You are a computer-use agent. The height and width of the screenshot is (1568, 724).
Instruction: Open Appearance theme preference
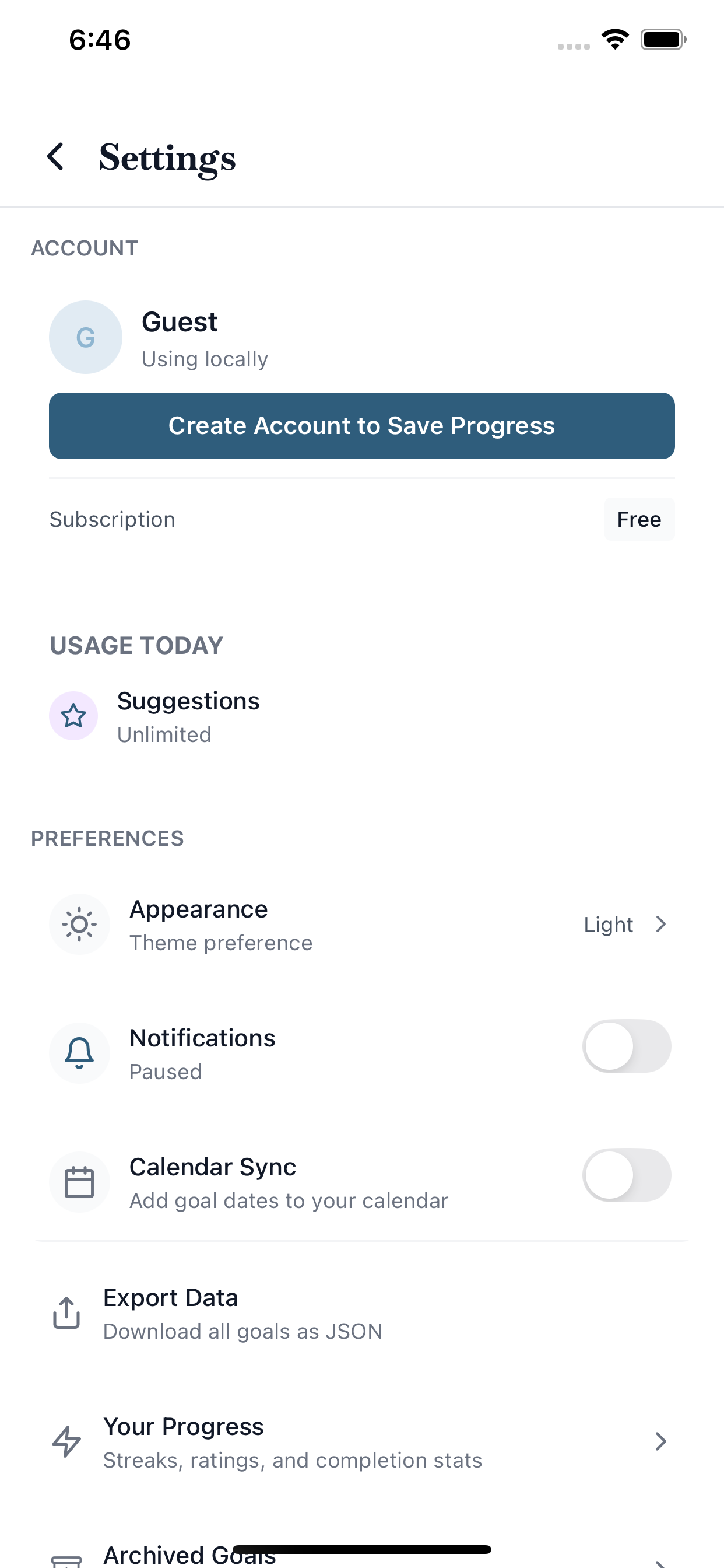pos(361,925)
